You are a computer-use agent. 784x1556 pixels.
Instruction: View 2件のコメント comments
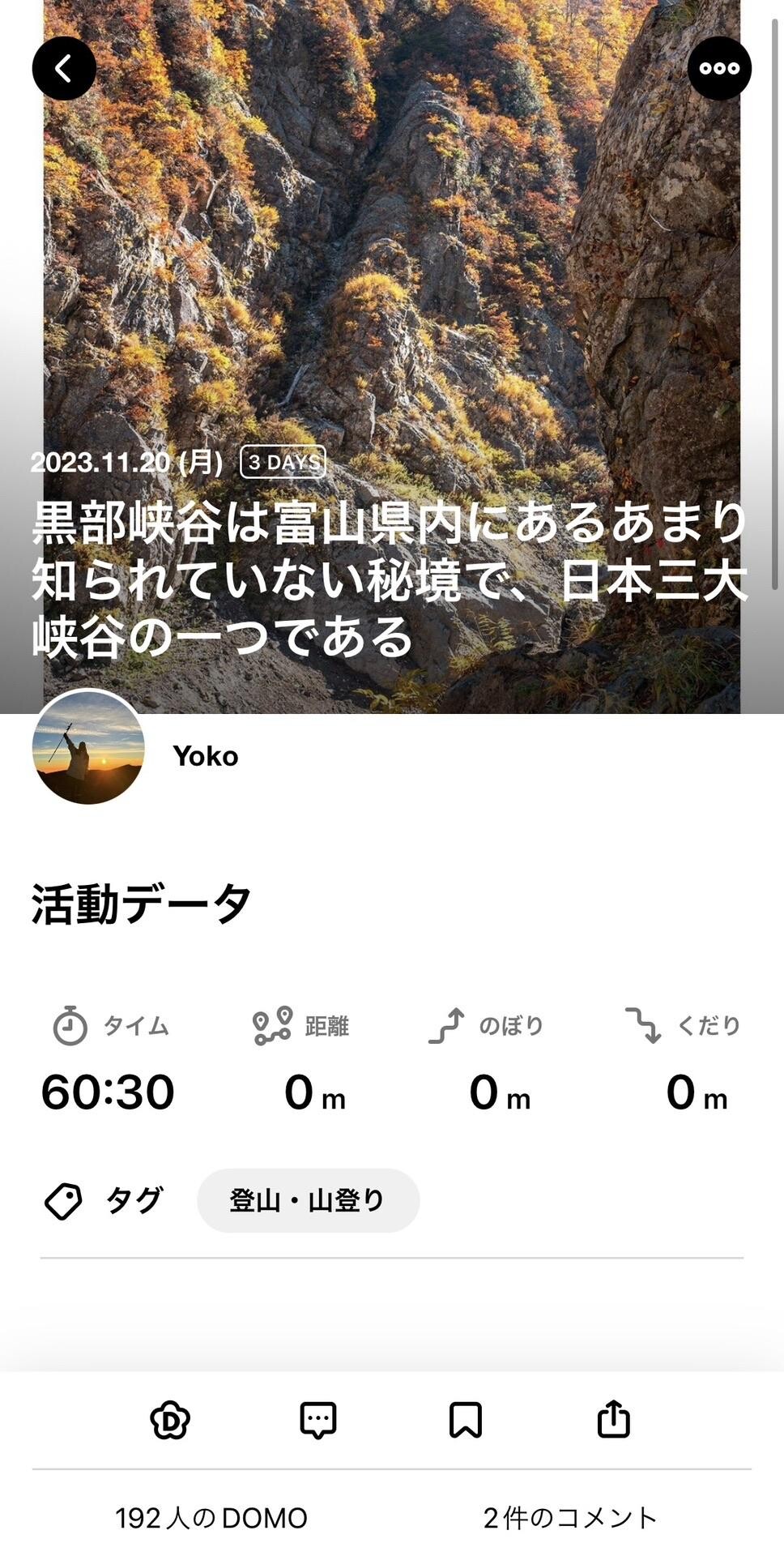pyautogui.click(x=569, y=1519)
